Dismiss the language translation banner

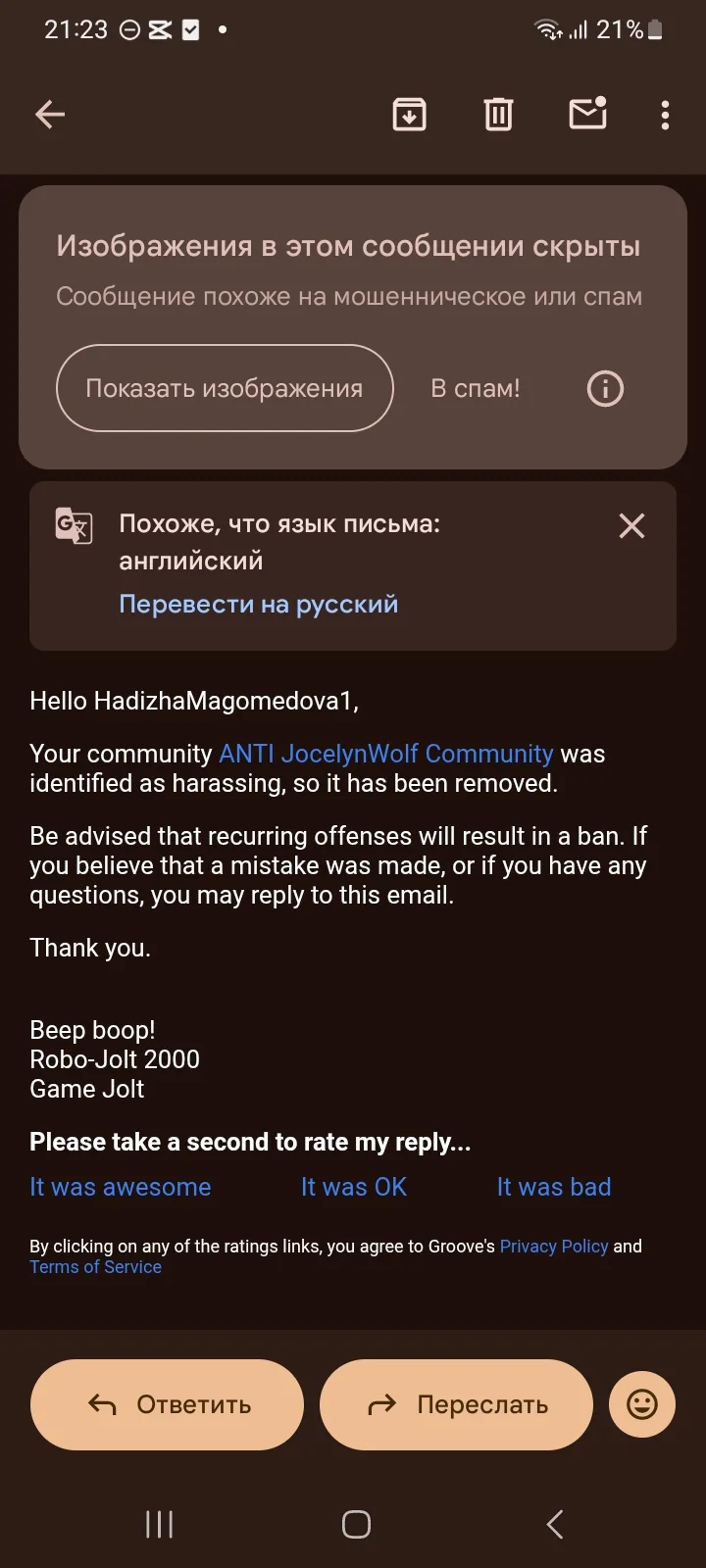[x=631, y=526]
